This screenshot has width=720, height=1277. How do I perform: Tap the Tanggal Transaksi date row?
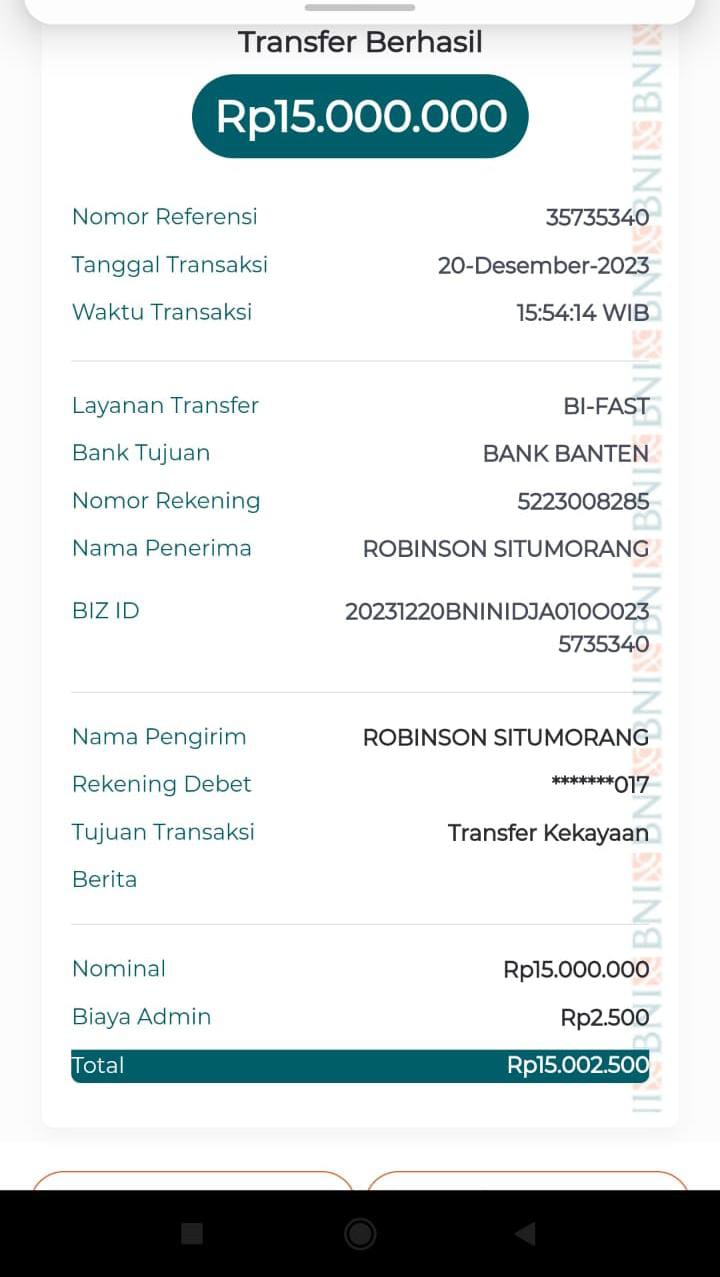[360, 264]
